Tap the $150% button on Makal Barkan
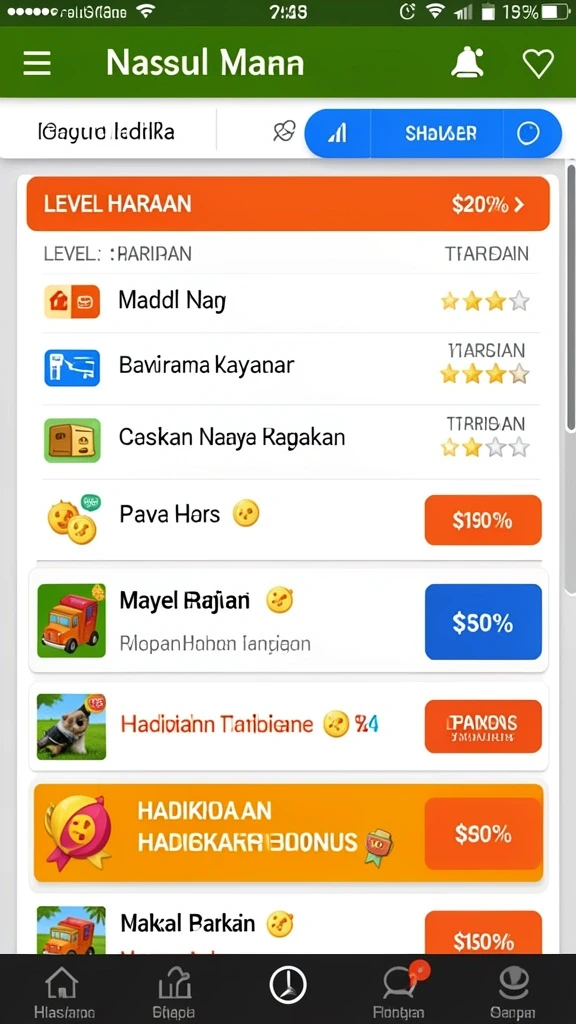This screenshot has width=576, height=1024. pyautogui.click(x=483, y=933)
